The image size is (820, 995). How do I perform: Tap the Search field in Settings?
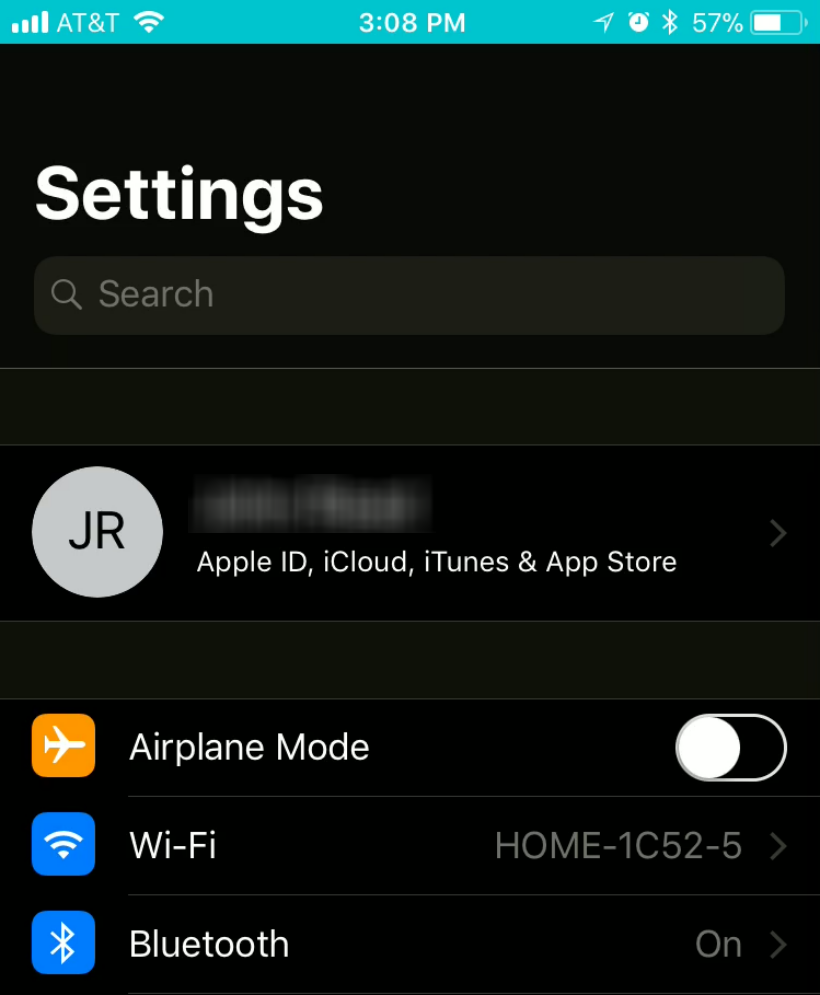click(x=408, y=295)
